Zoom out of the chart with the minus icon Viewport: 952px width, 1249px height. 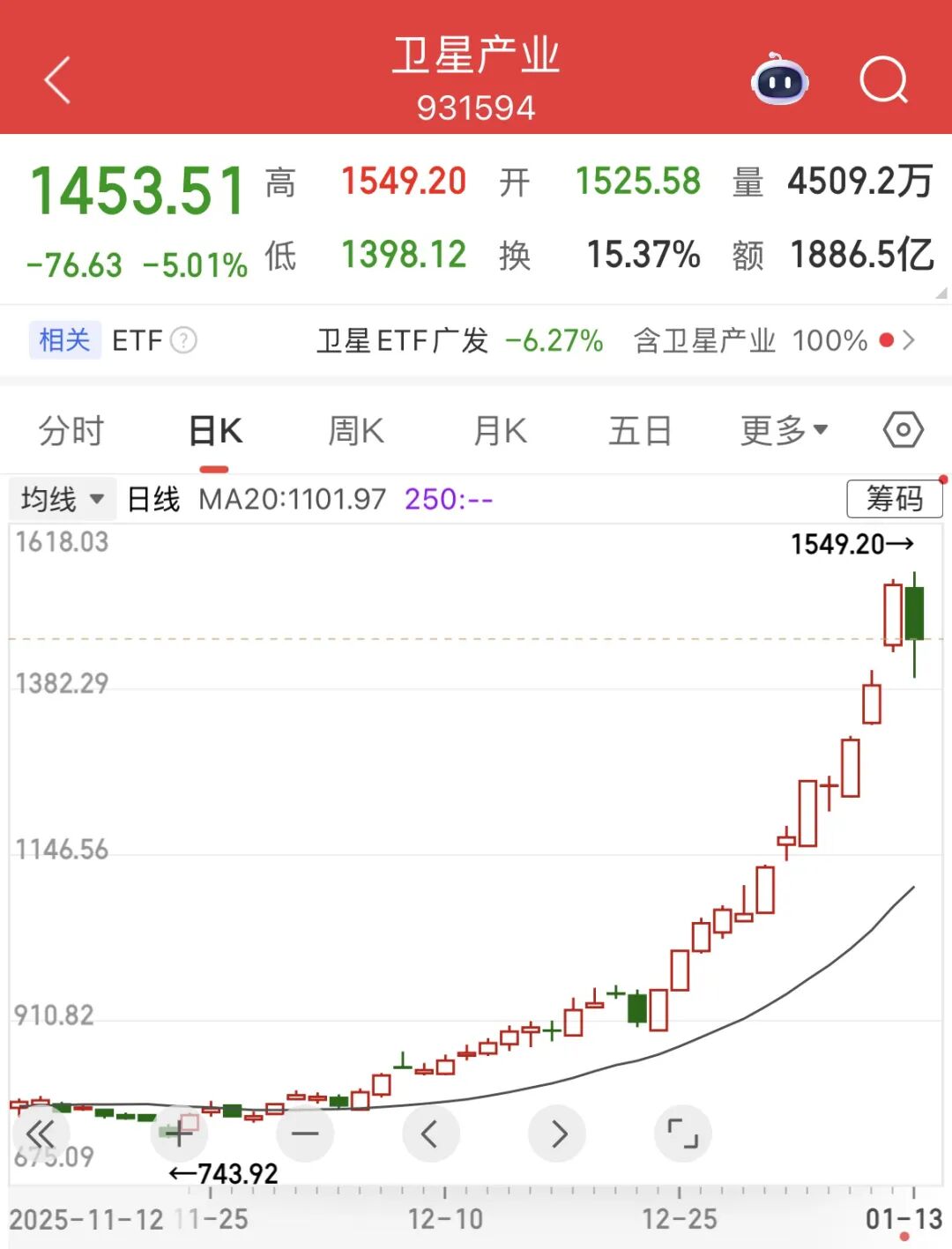(x=305, y=1134)
